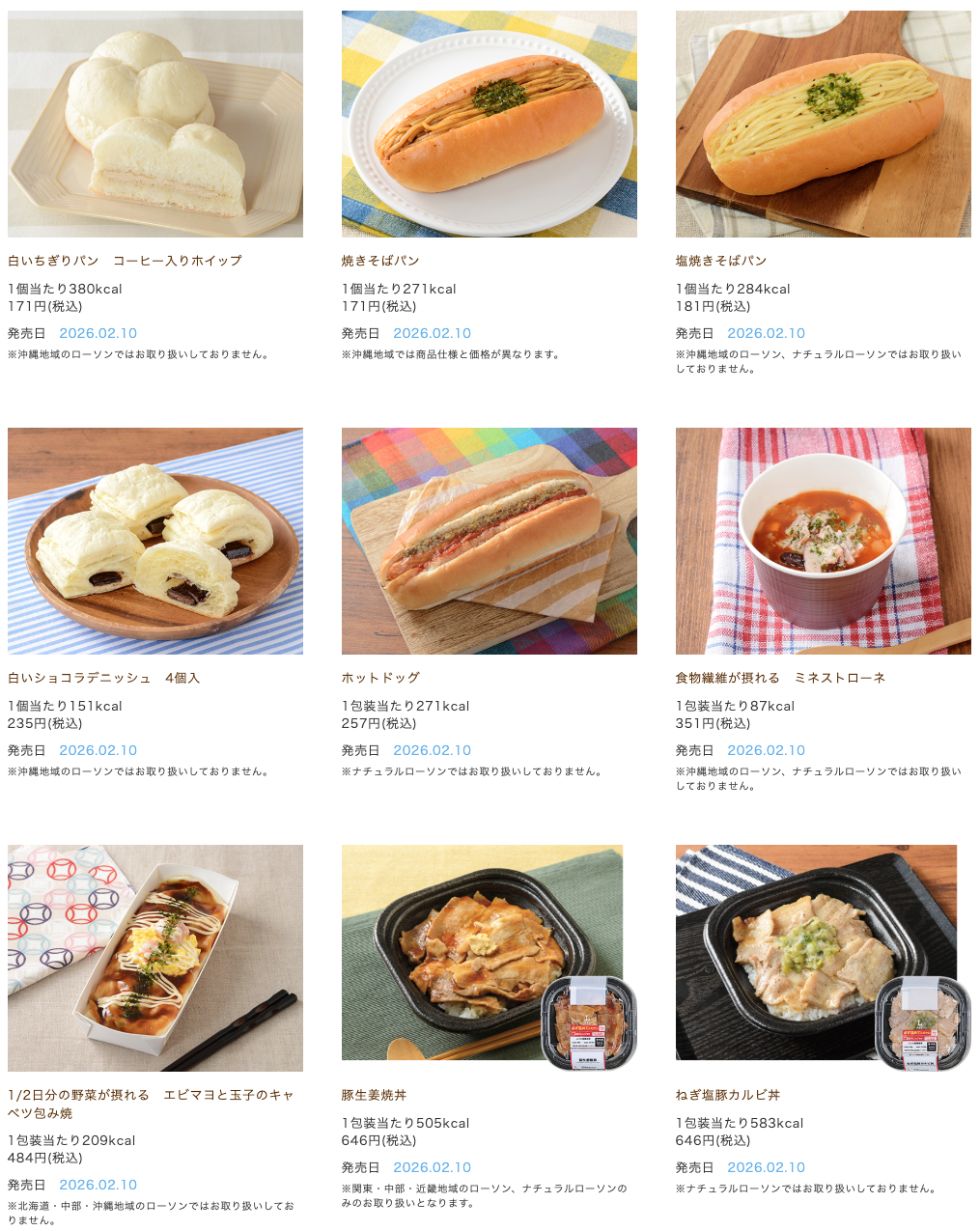The width and height of the screenshot is (980, 1231).
Task: Select the 塩焼きそばパン item
Action: click(823, 125)
